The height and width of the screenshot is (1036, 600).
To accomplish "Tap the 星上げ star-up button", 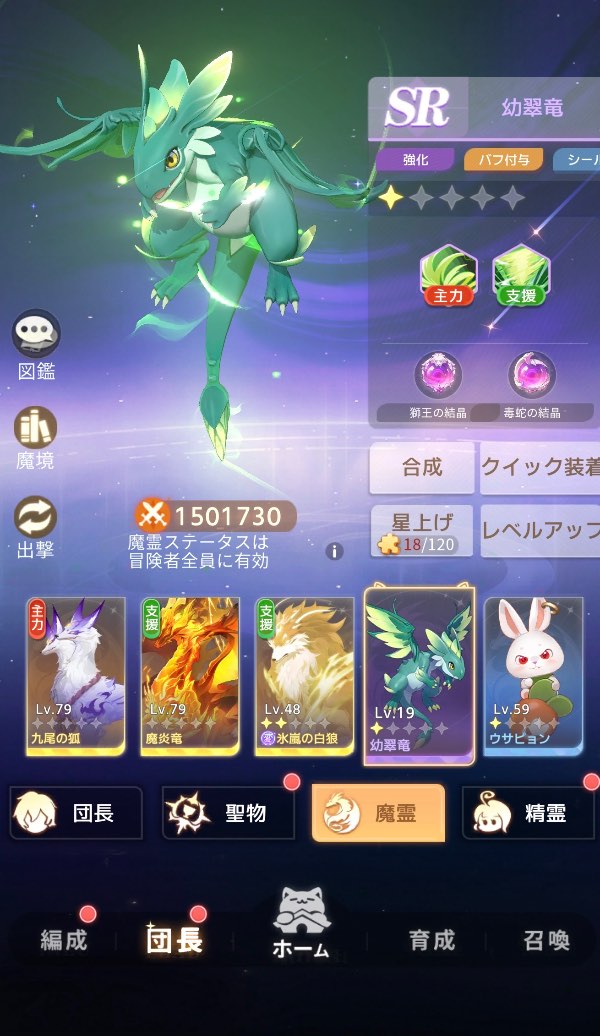I will point(422,531).
